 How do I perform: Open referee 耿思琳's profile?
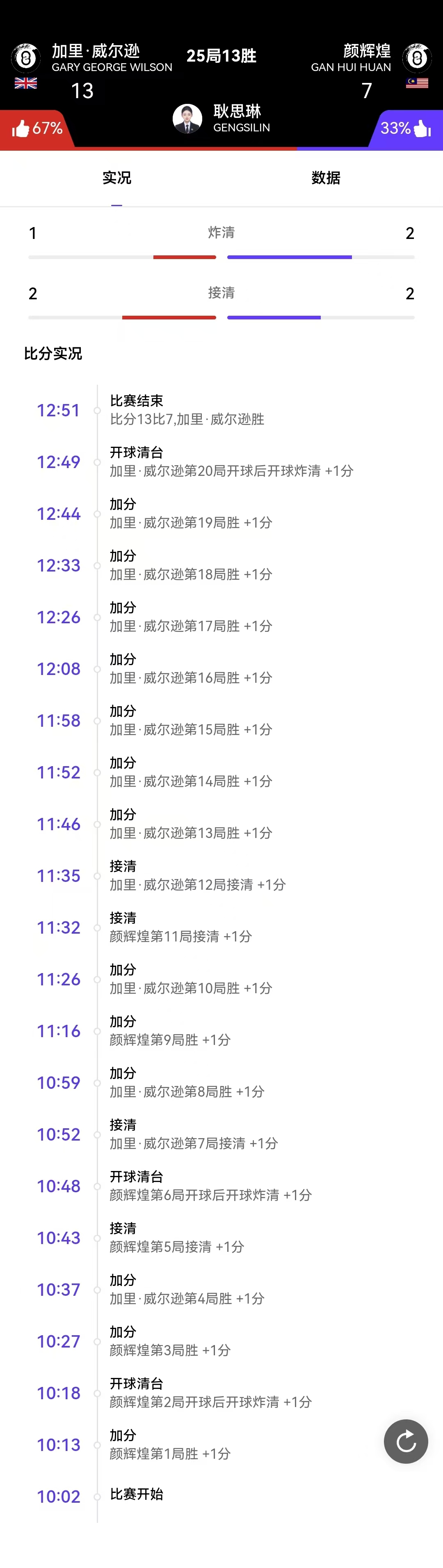pos(187,118)
